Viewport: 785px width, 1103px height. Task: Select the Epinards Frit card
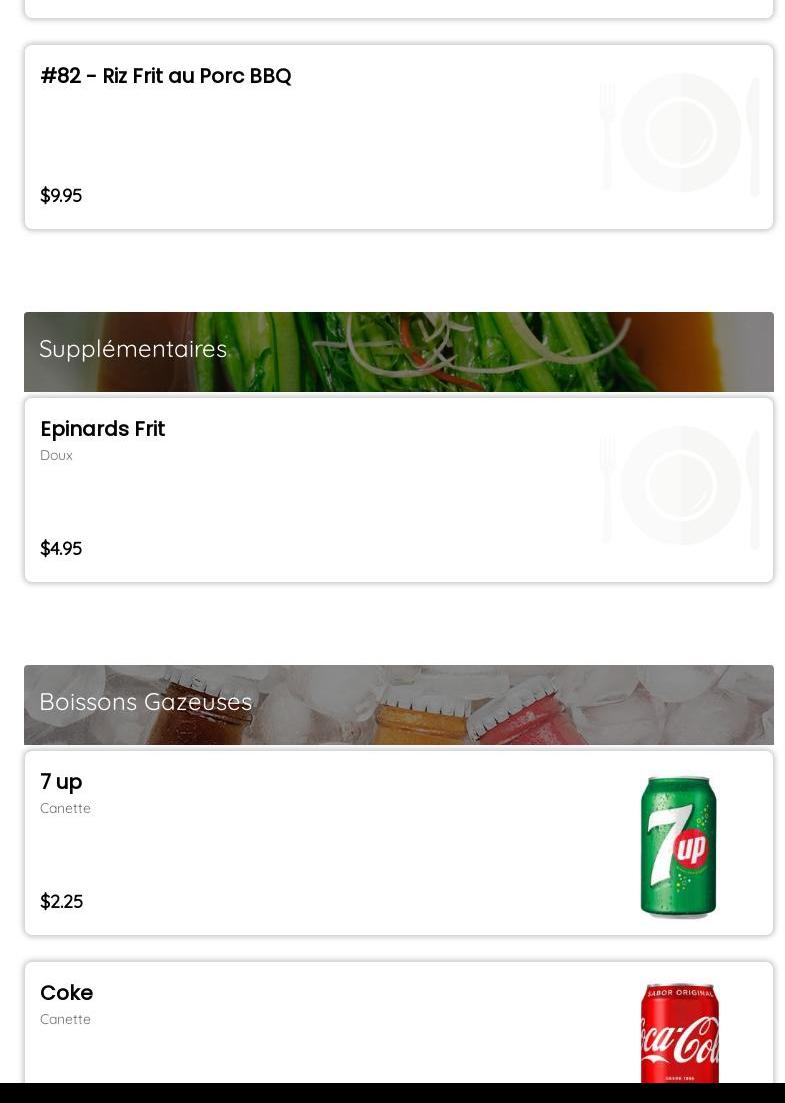[x=399, y=490]
